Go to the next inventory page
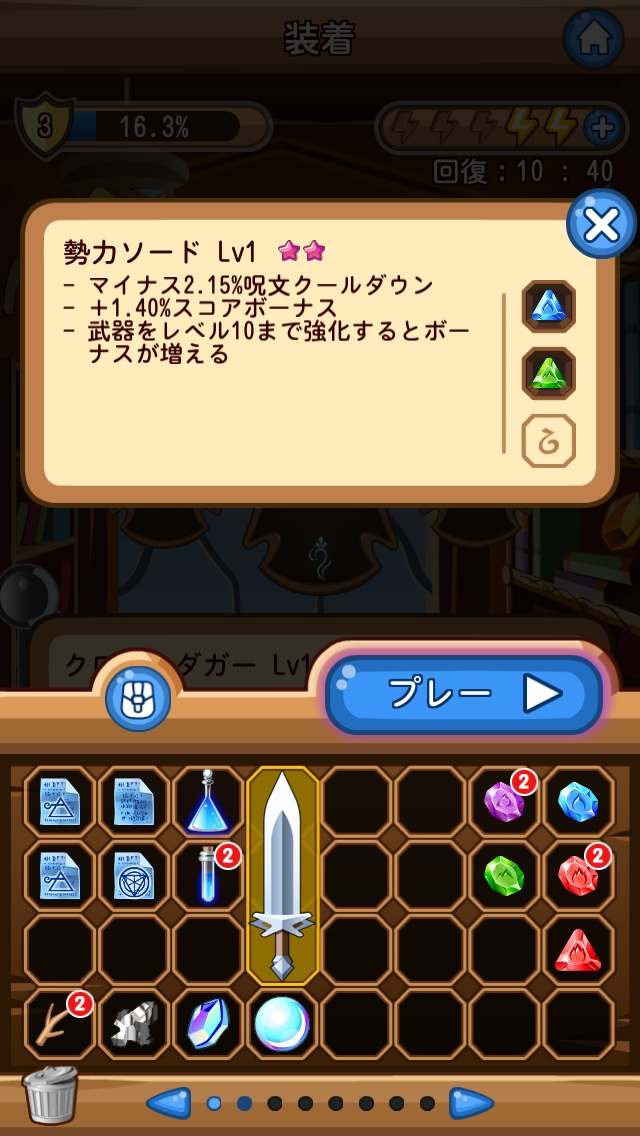Viewport: 640px width, 1136px height. pos(471,1103)
